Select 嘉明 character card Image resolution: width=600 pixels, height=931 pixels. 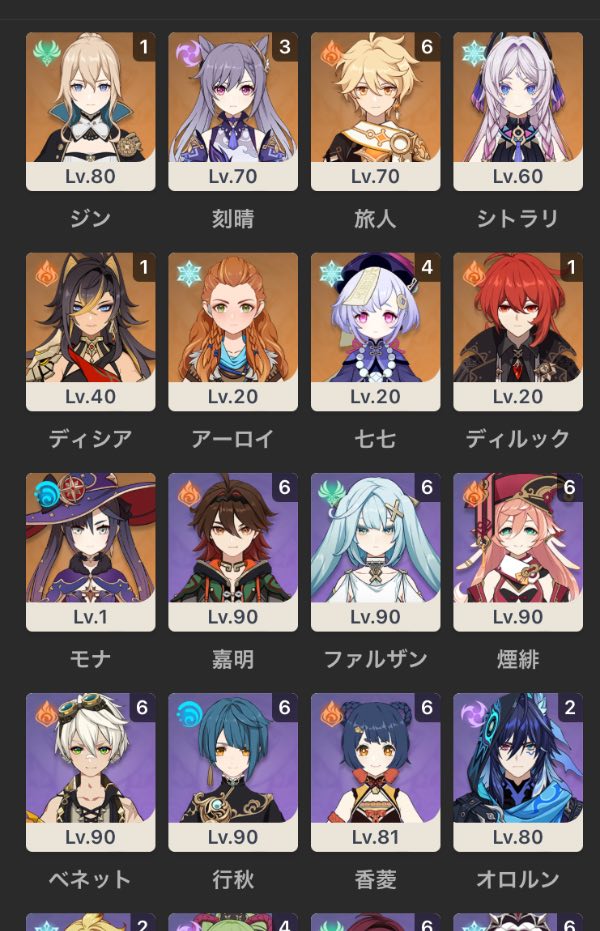[x=233, y=551]
